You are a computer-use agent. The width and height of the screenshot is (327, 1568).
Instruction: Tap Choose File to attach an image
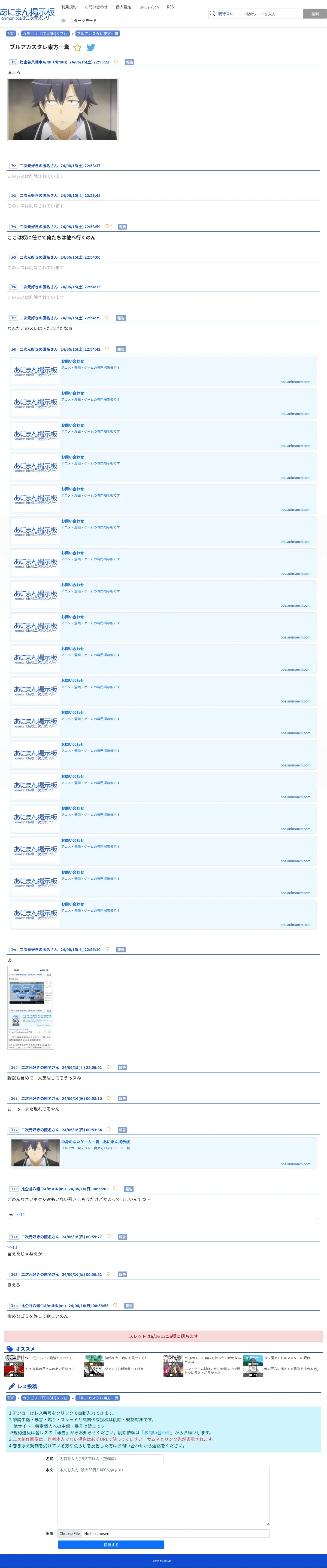pos(69,1533)
